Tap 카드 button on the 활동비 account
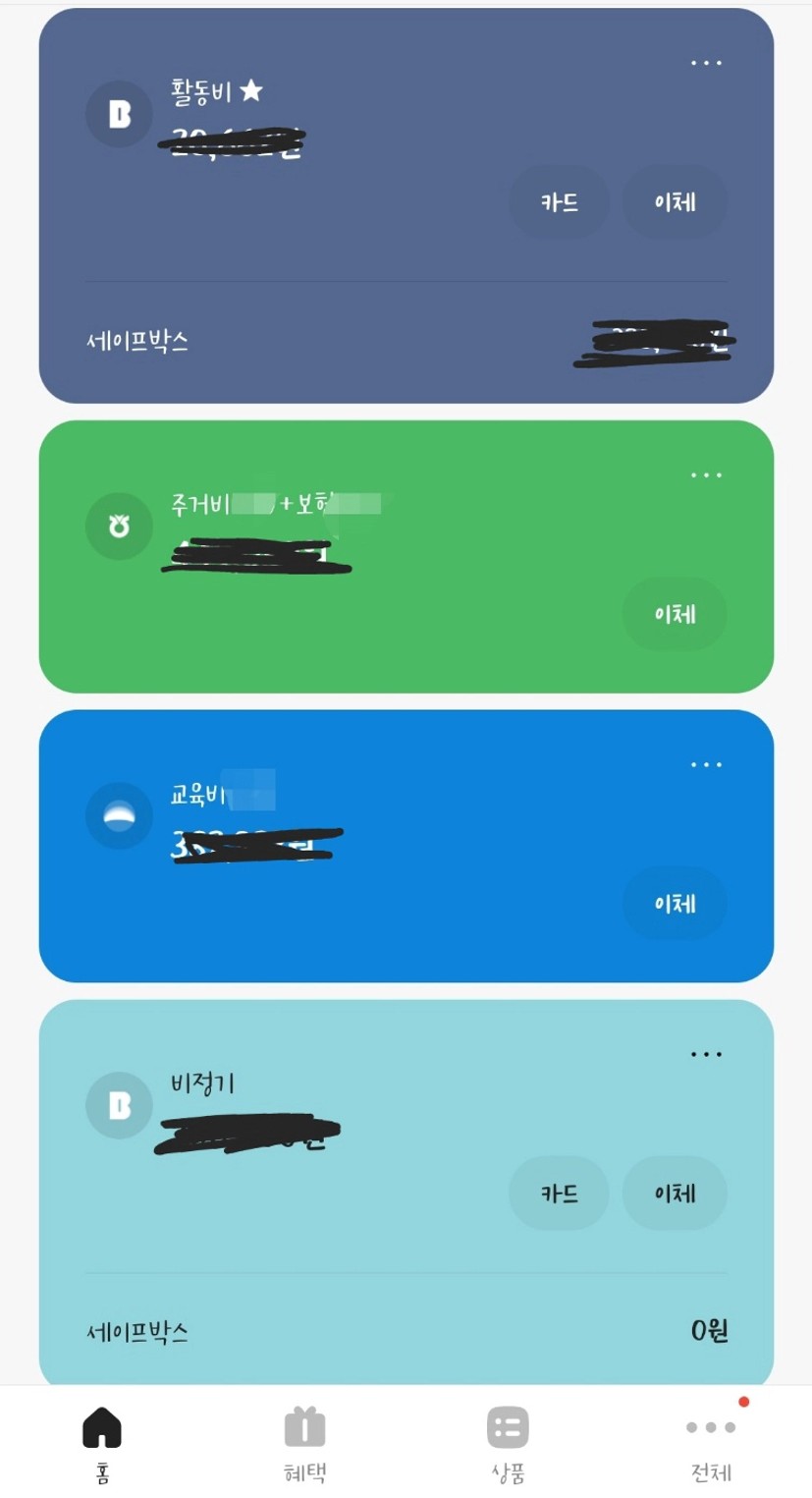 (x=559, y=202)
